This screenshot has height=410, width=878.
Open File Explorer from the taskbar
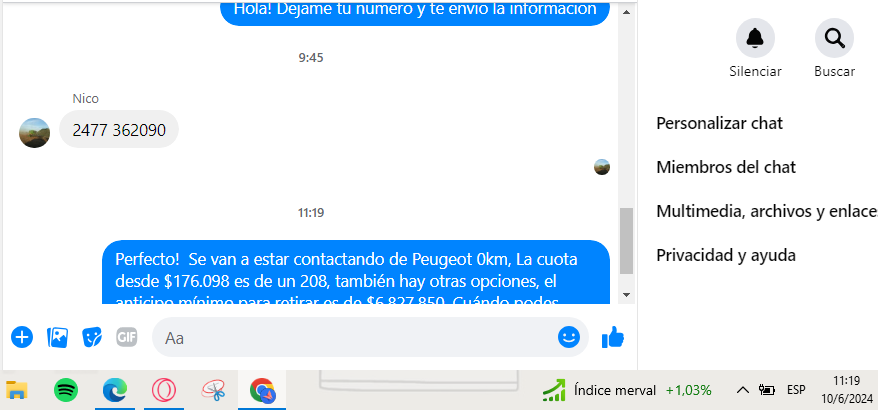(x=17, y=390)
